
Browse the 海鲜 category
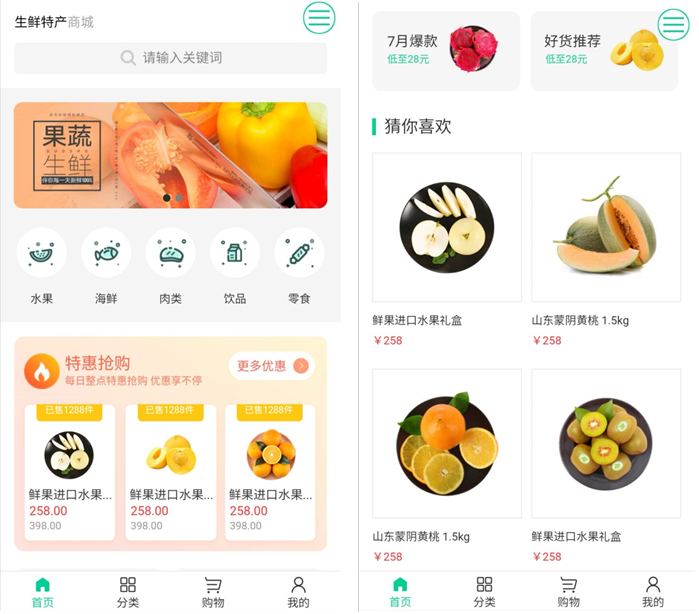[x=106, y=265]
